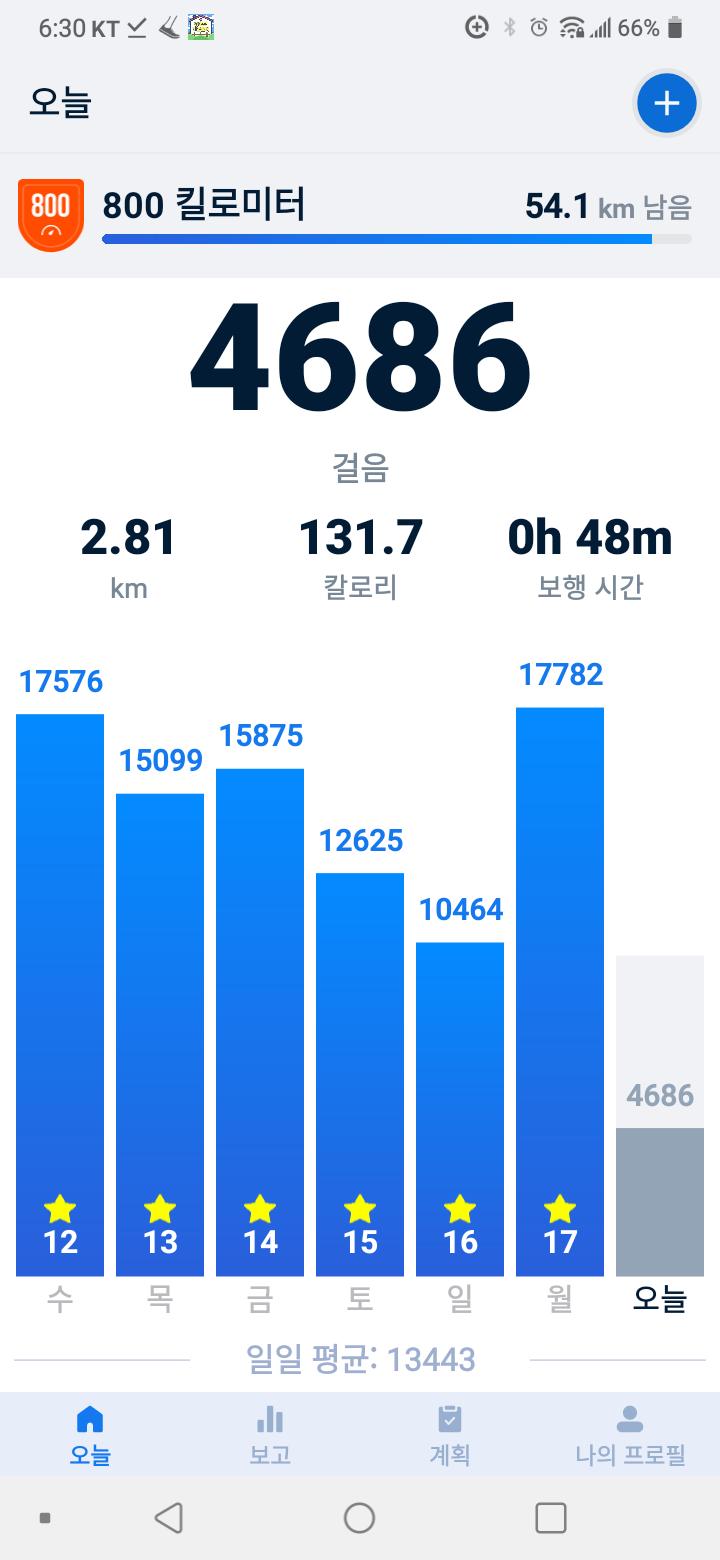View the 토 15 bar with 12625 steps
The width and height of the screenshot is (720, 1560).
click(x=360, y=1075)
